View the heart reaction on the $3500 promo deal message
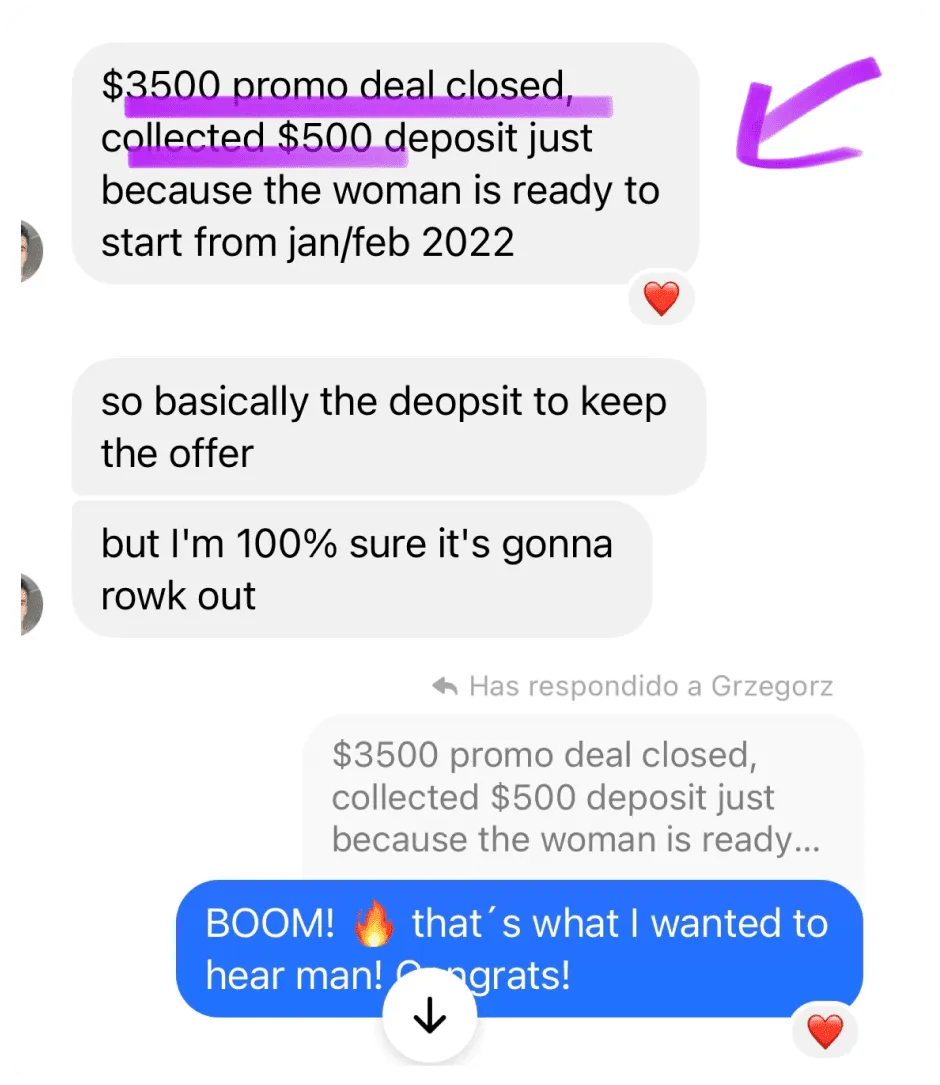 tap(661, 298)
